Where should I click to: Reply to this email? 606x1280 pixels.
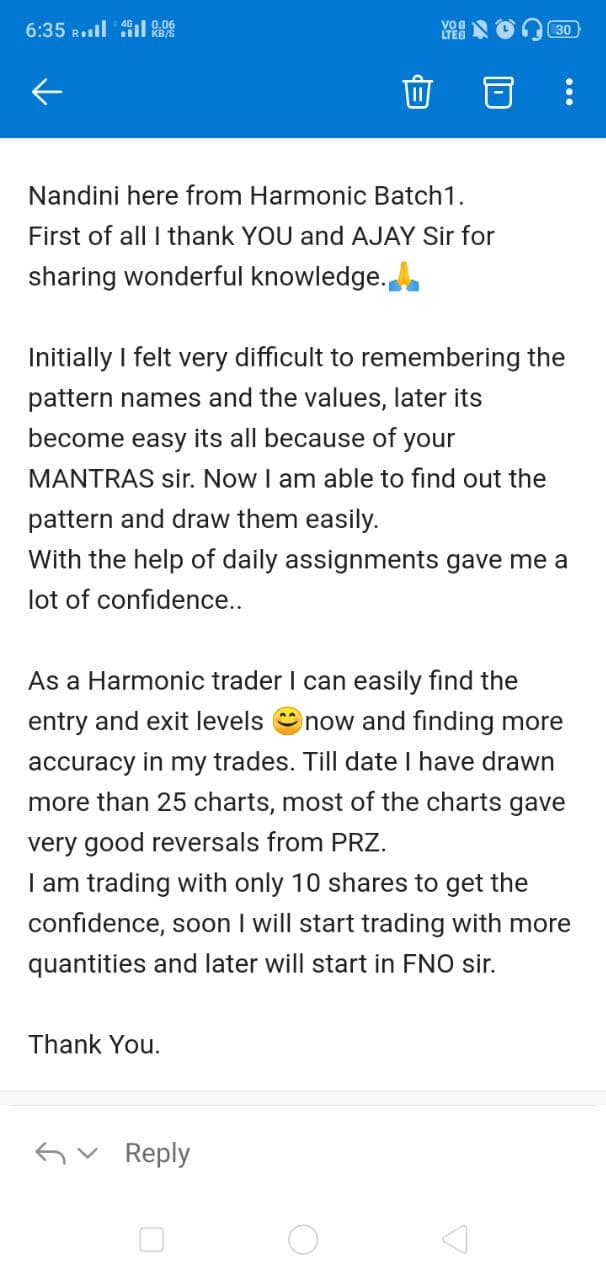tap(156, 1153)
